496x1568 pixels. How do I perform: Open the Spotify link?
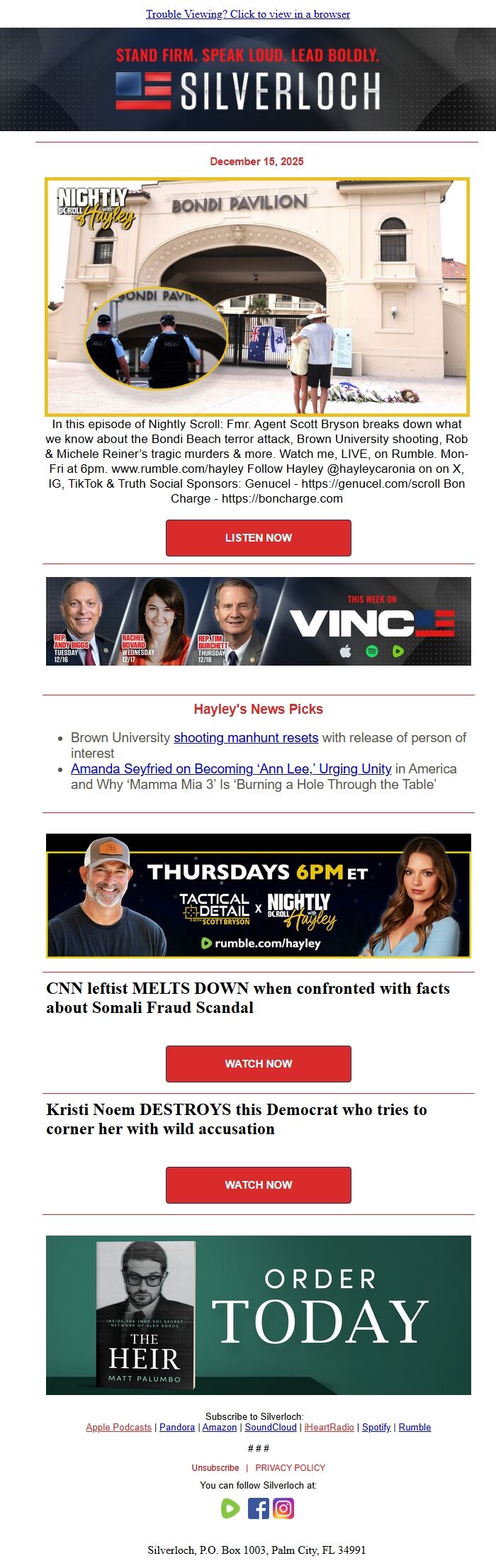[376, 1427]
